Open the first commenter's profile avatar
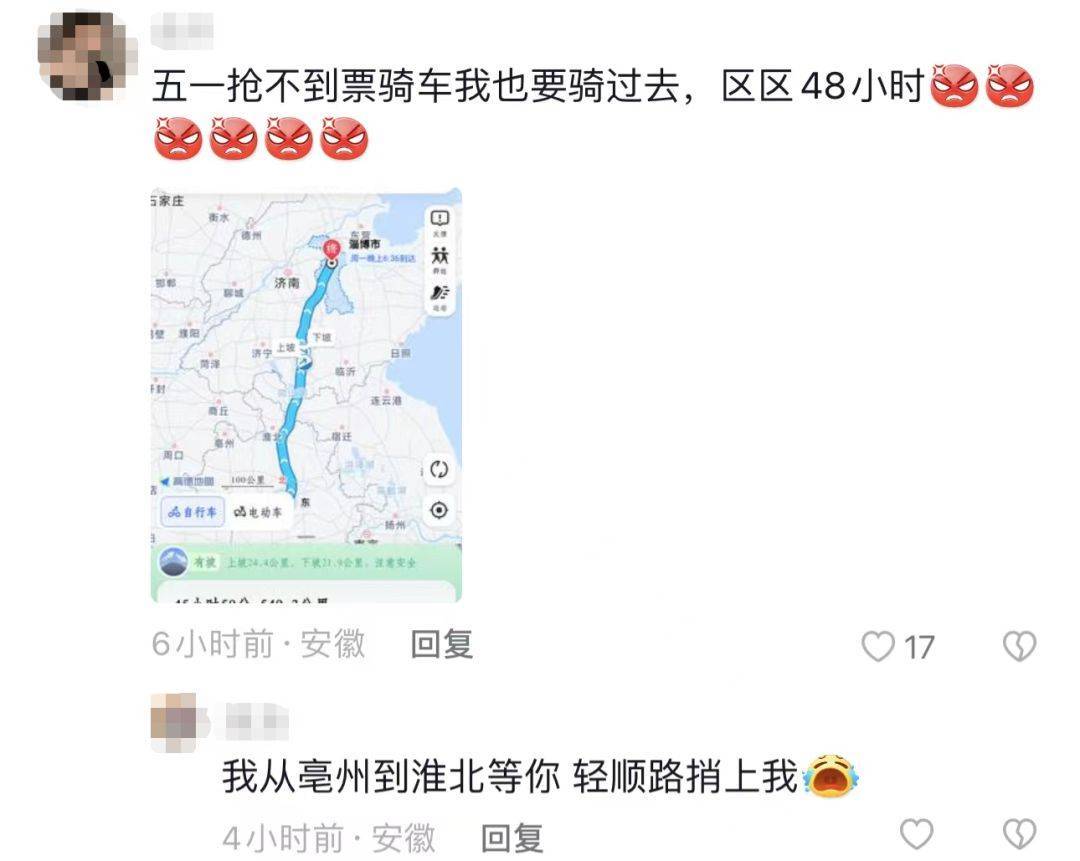Image resolution: width=1080 pixels, height=861 pixels. click(85, 55)
